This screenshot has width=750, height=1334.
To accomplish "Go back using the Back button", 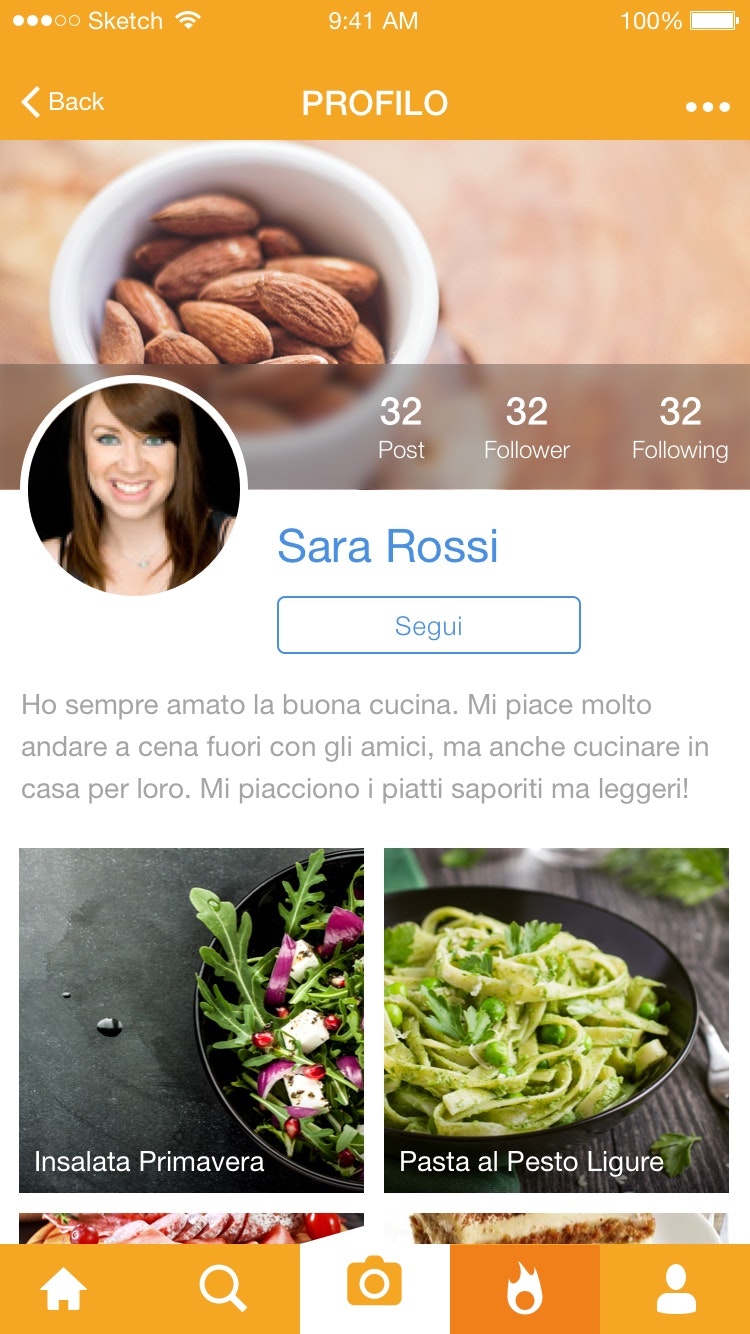I will 62,102.
